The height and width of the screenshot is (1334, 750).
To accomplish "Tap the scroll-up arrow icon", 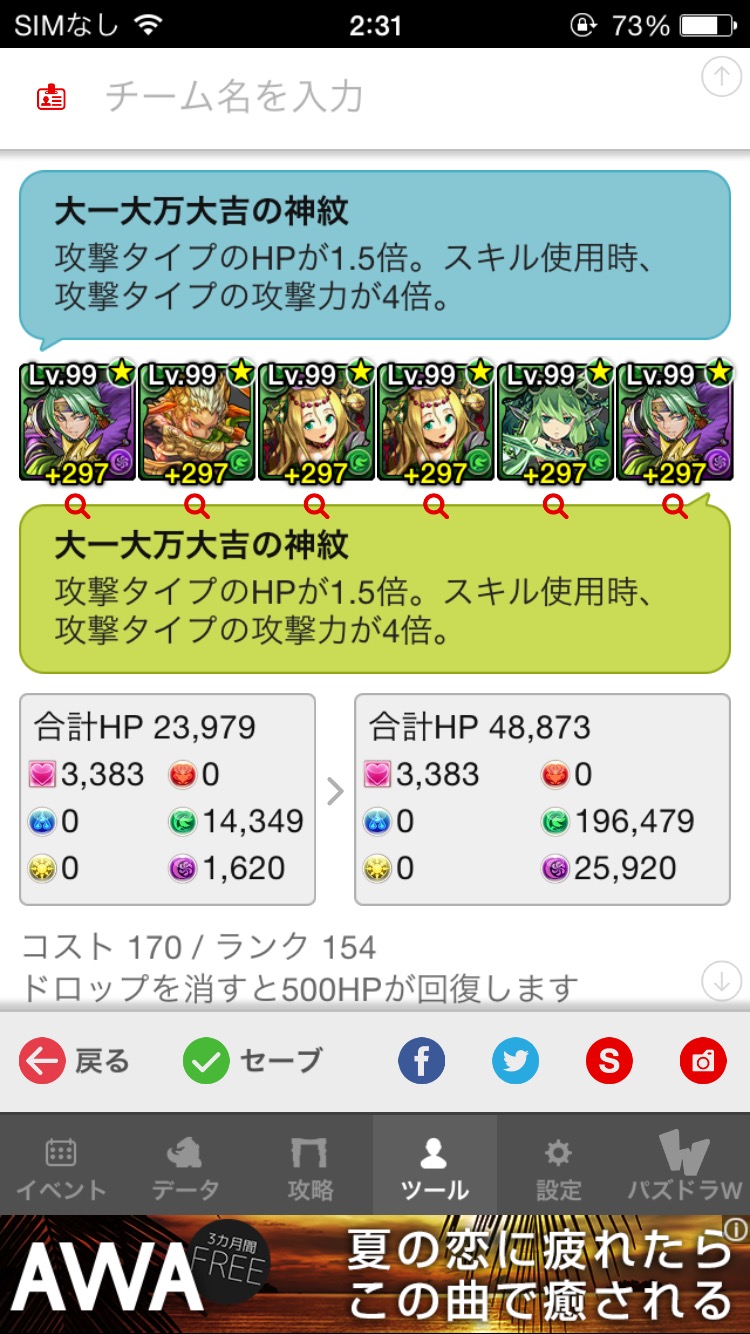I will coord(721,78).
